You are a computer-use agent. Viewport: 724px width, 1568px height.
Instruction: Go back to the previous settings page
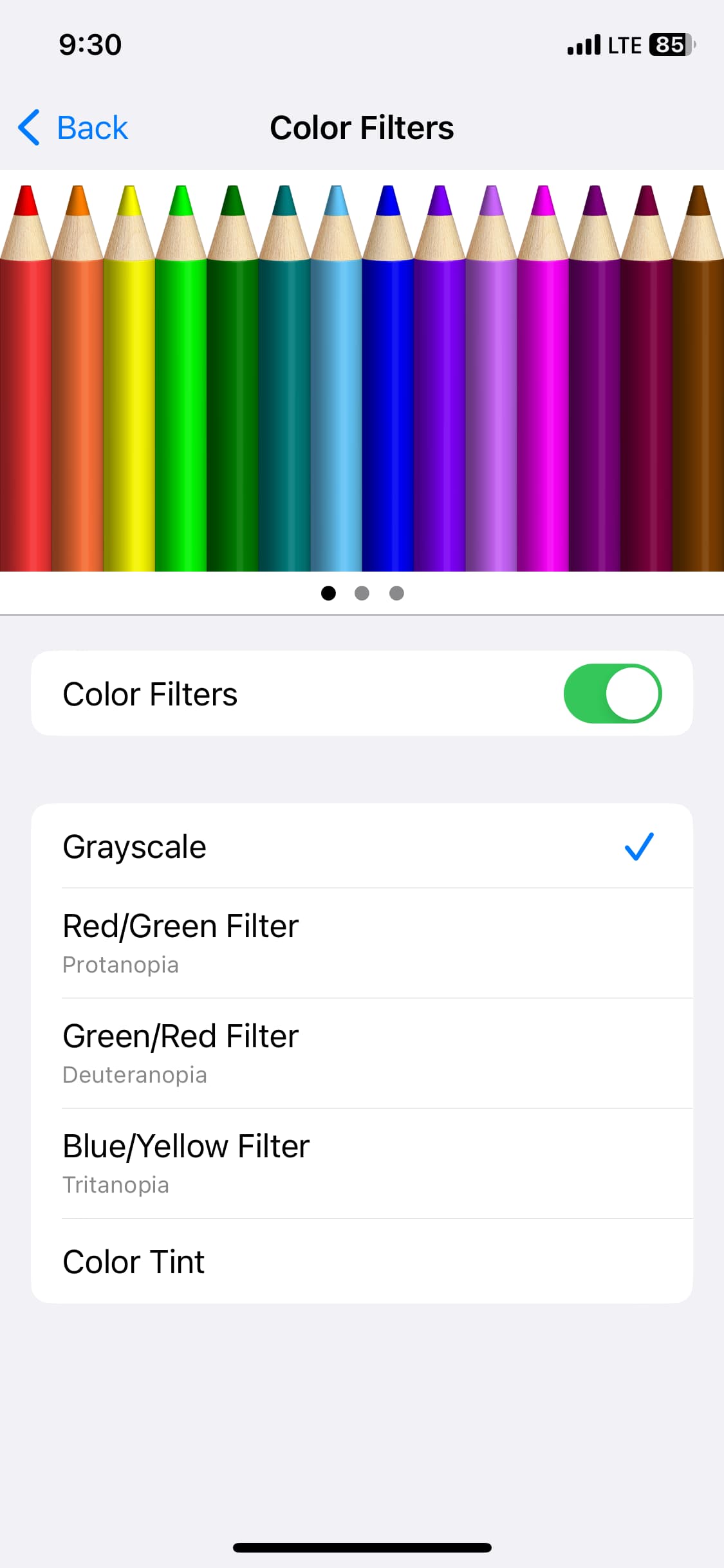pos(73,127)
